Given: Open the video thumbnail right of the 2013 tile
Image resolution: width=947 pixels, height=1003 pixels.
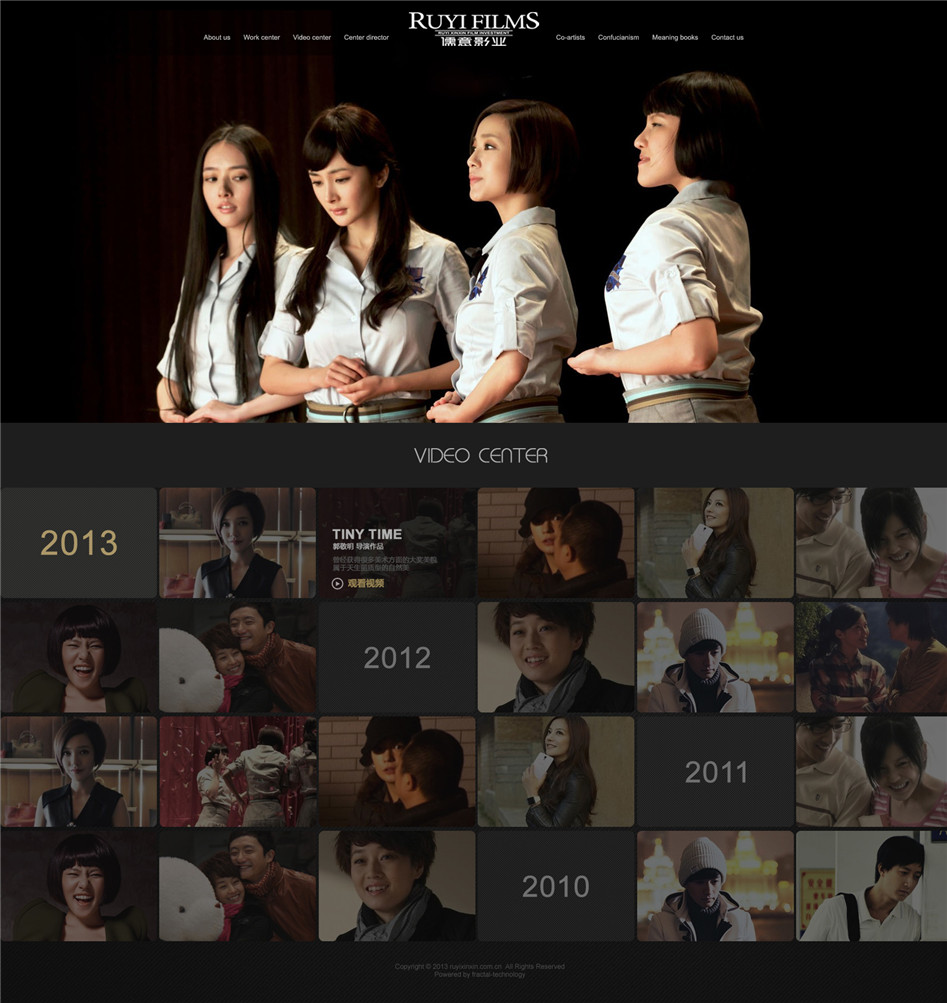Looking at the screenshot, I should click(x=237, y=543).
